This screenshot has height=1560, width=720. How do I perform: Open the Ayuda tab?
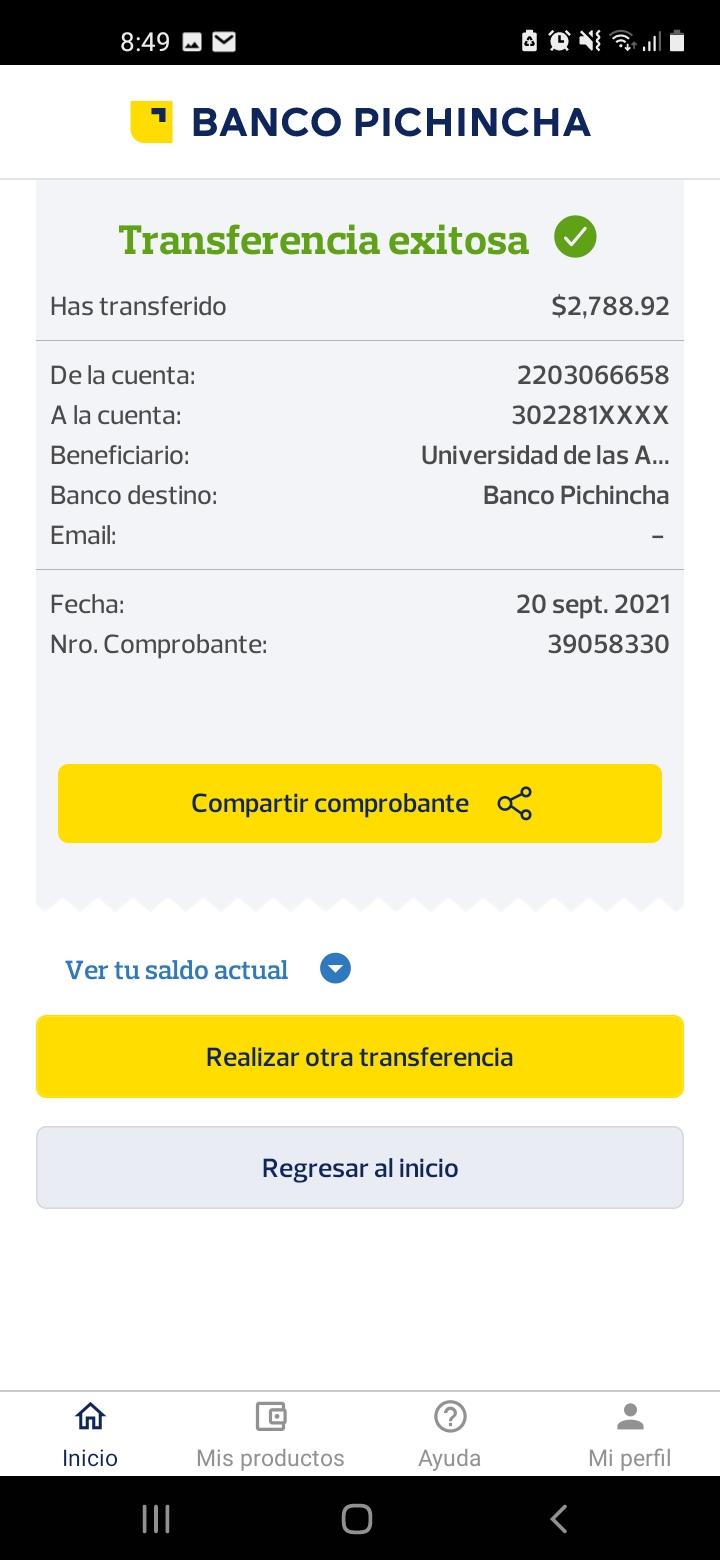pyautogui.click(x=450, y=1433)
